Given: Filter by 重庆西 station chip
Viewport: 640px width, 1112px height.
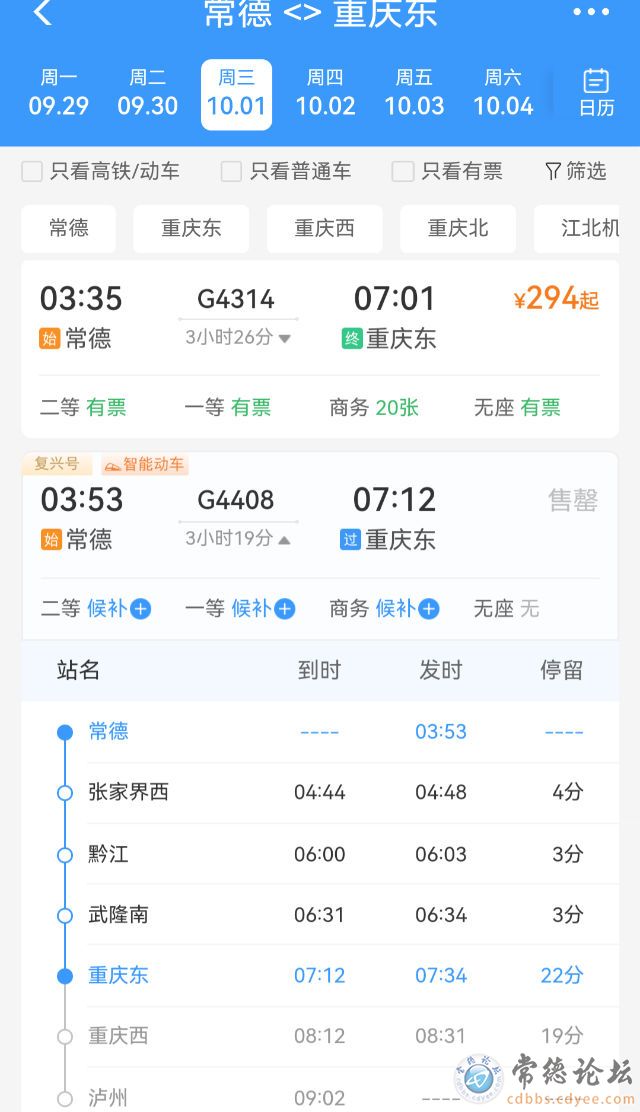Looking at the screenshot, I should (324, 229).
